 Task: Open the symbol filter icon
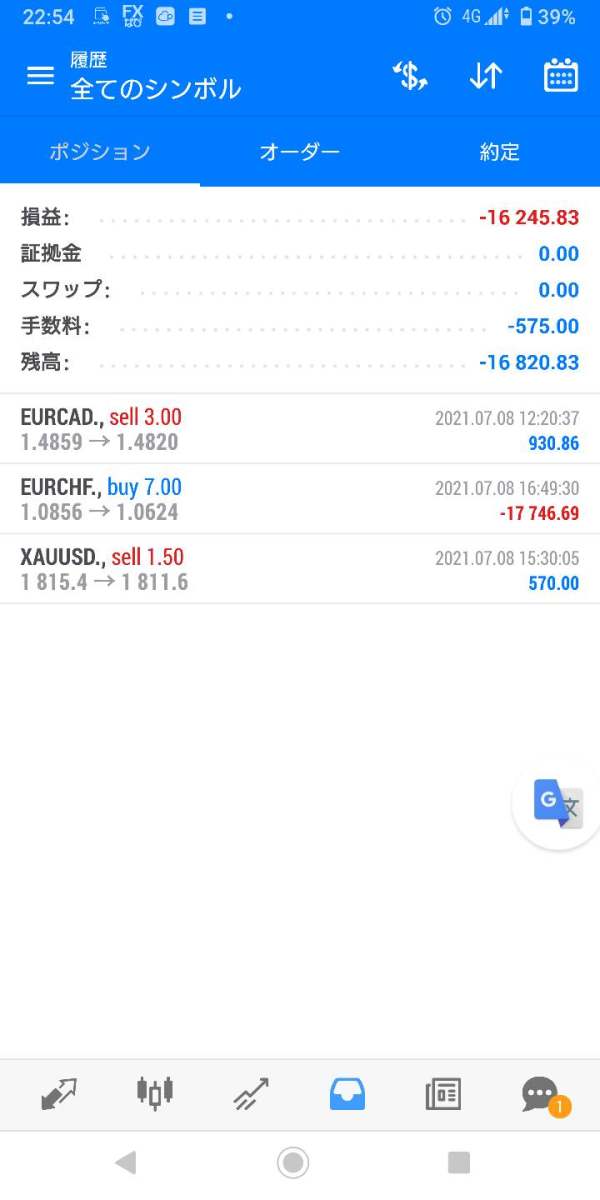click(x=410, y=76)
